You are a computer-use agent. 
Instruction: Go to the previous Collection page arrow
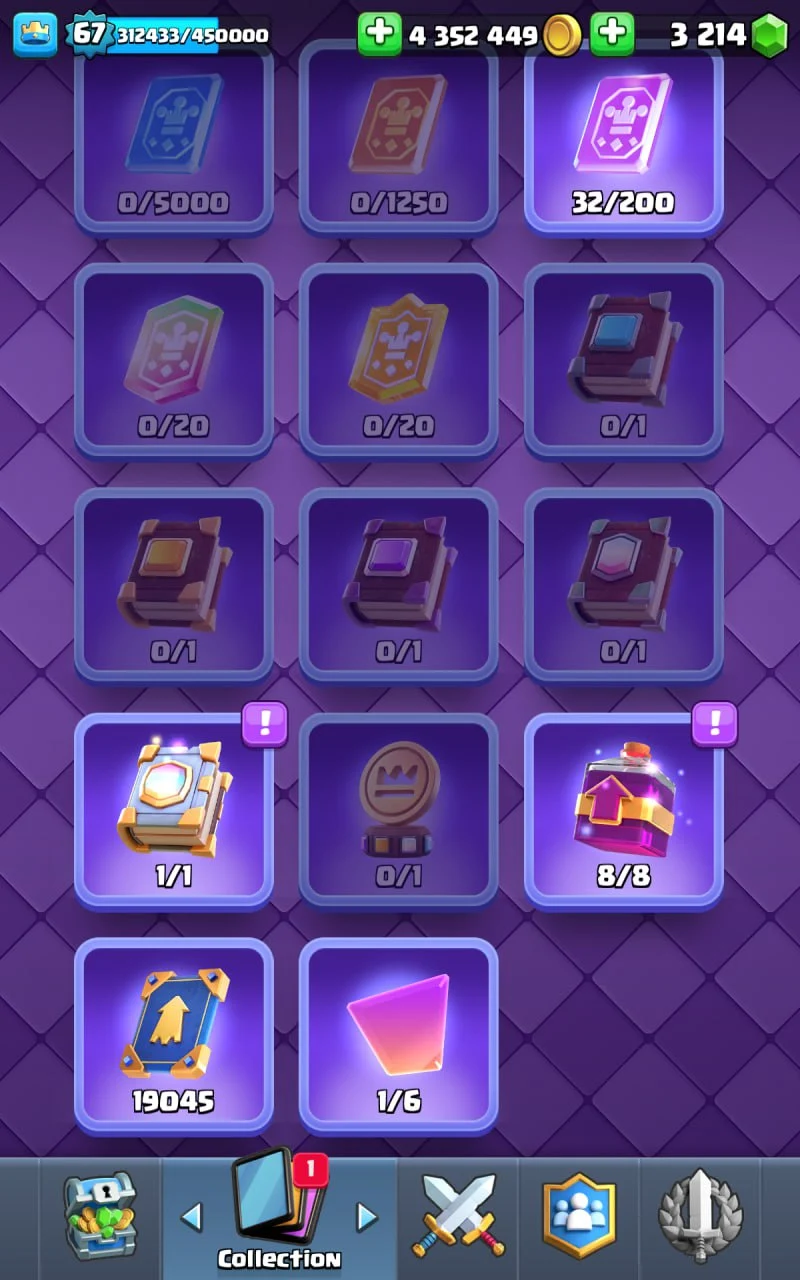click(191, 1216)
